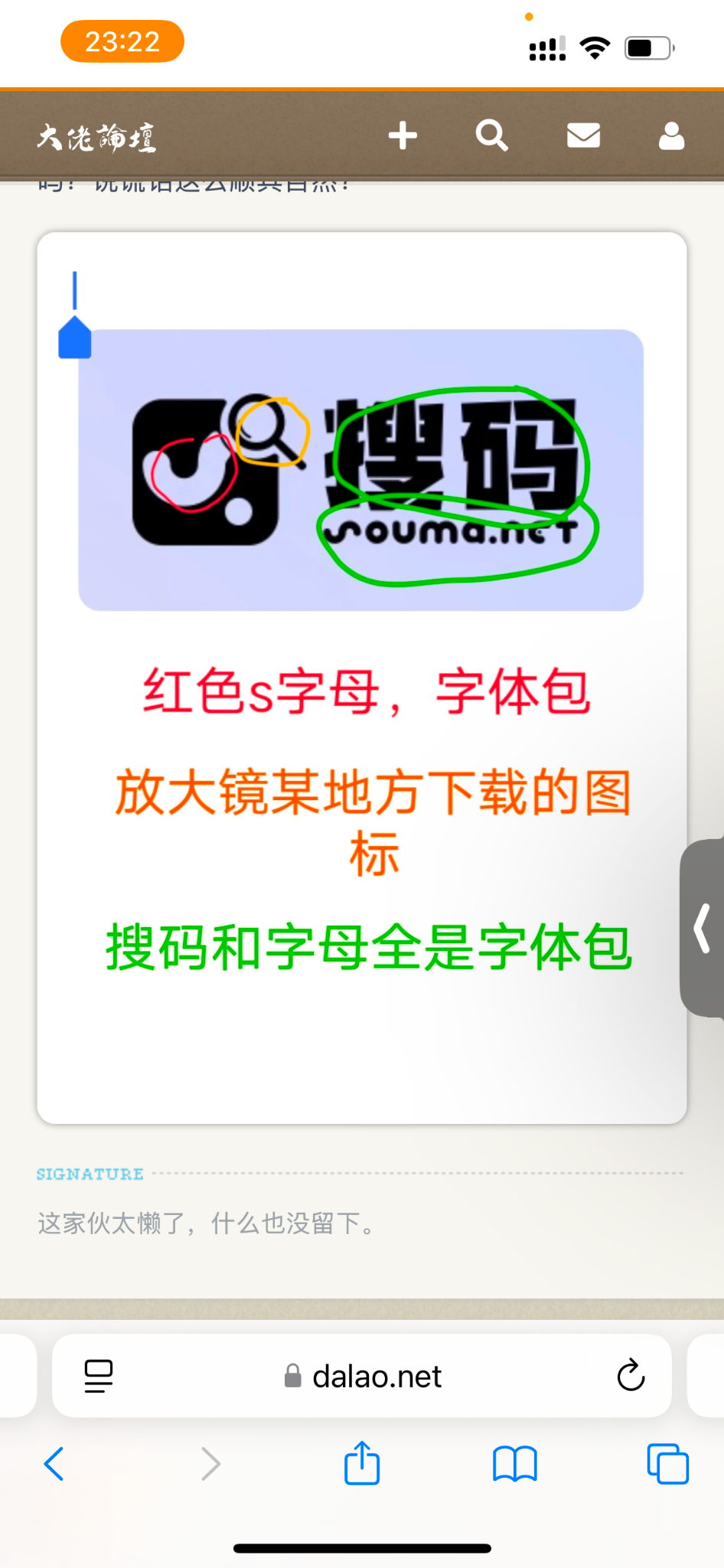The height and width of the screenshot is (1568, 724).
Task: Create a new post with the plus icon
Action: coord(403,136)
